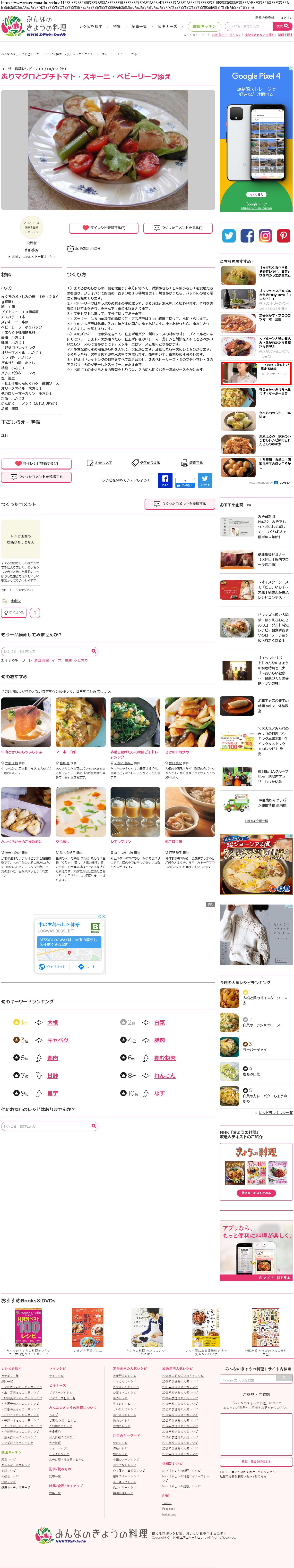Open the レシピを探す navigation menu
The height and width of the screenshot is (1568, 294).
[x=91, y=27]
